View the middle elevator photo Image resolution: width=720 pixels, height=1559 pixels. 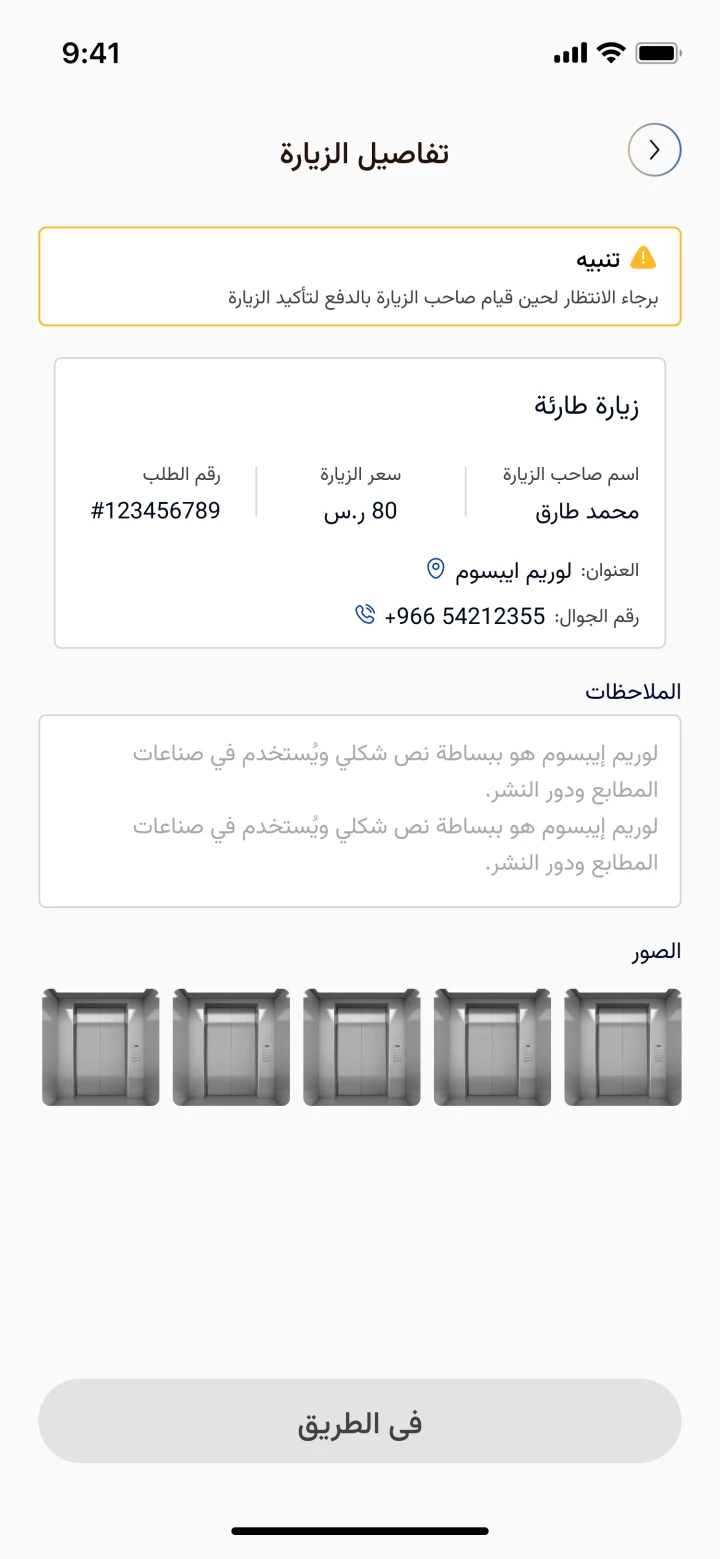tap(361, 1047)
